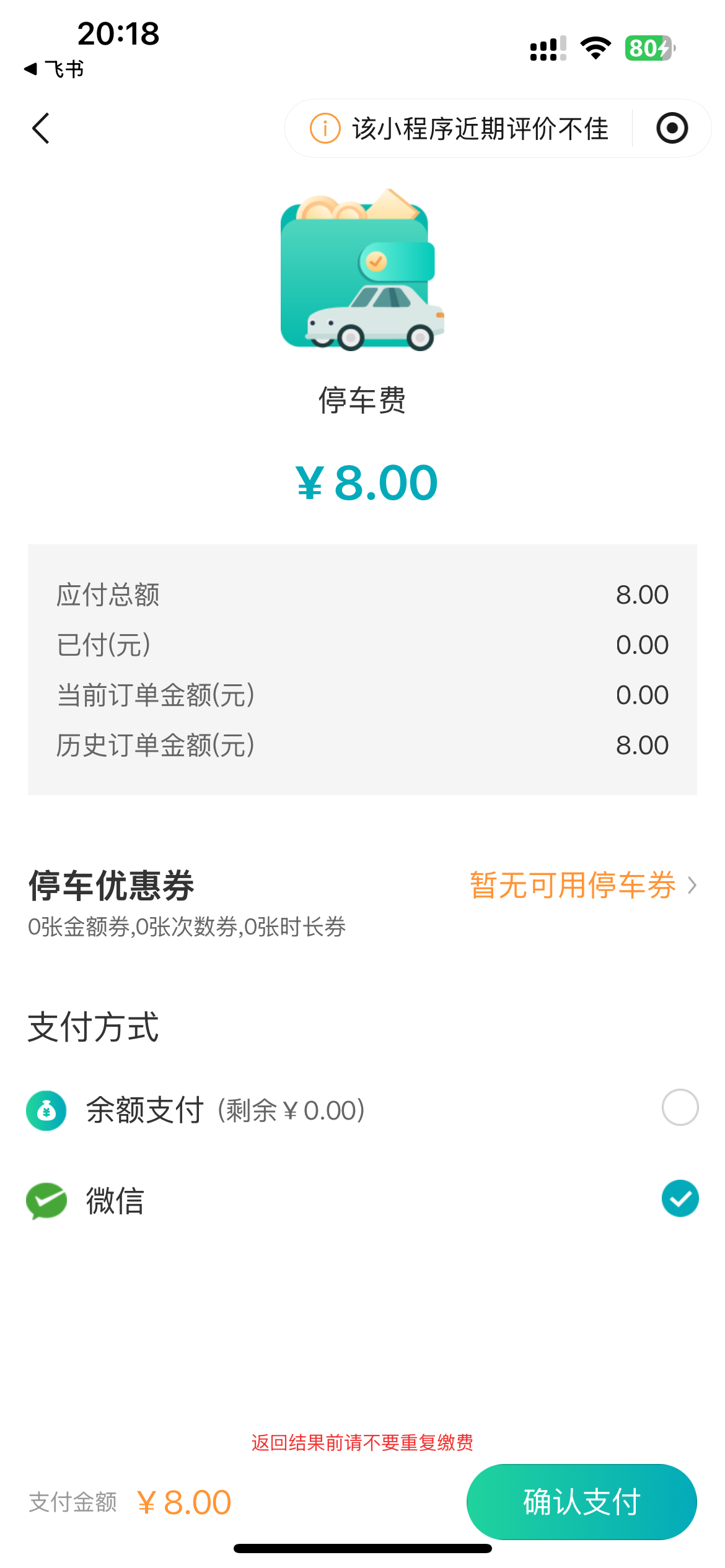725x1568 pixels.
Task: Open the parking coupon selection
Action: pos(582,885)
